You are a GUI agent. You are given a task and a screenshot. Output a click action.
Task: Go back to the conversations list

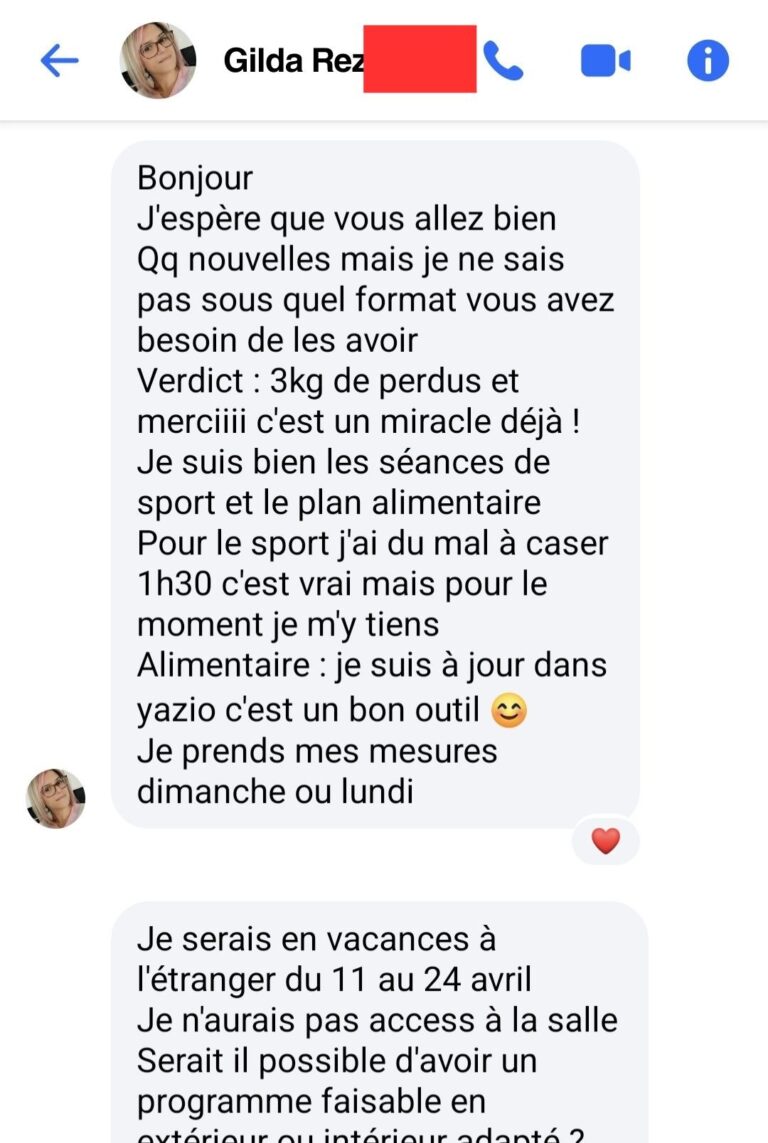(59, 62)
